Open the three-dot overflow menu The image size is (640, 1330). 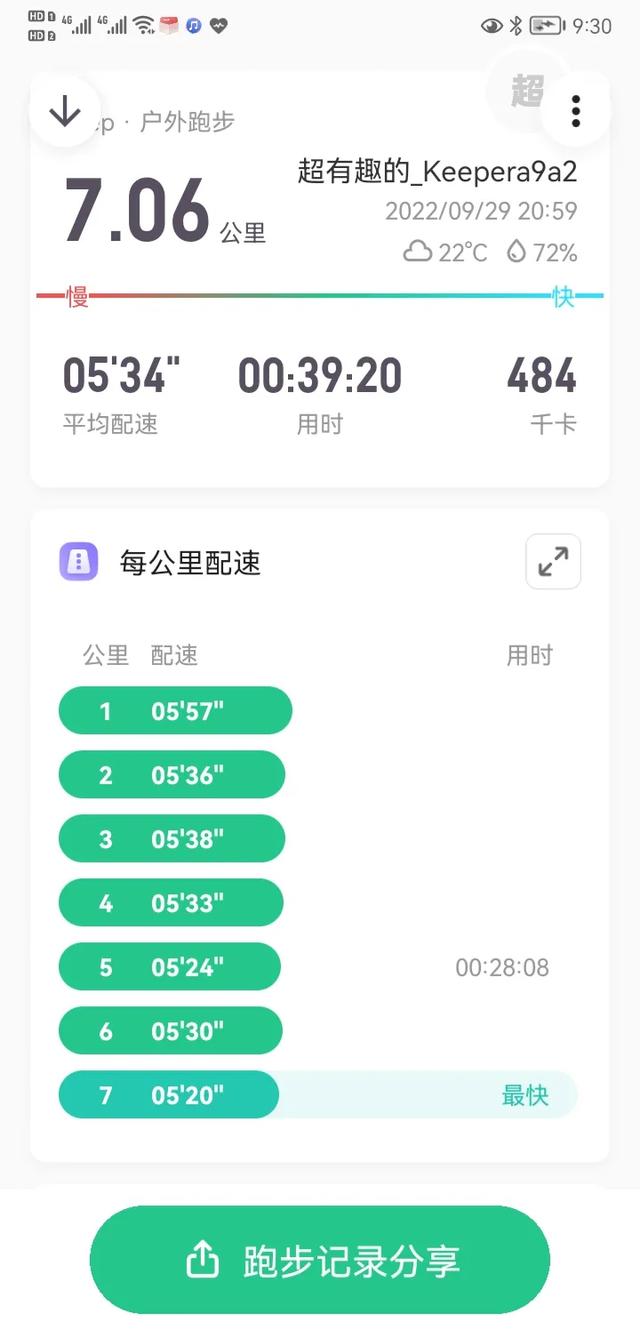[575, 111]
